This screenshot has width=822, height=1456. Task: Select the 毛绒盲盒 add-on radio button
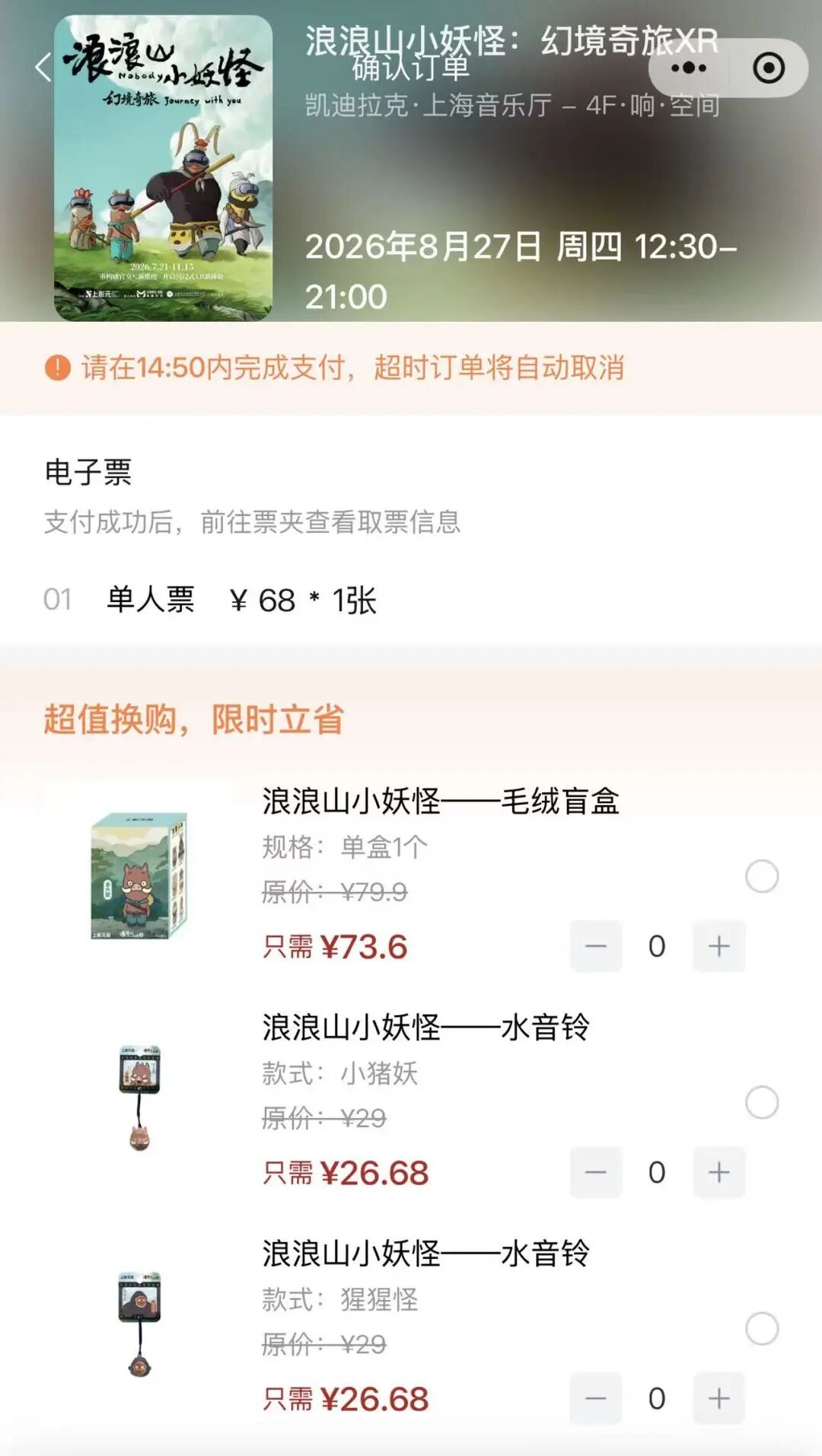pyautogui.click(x=762, y=876)
